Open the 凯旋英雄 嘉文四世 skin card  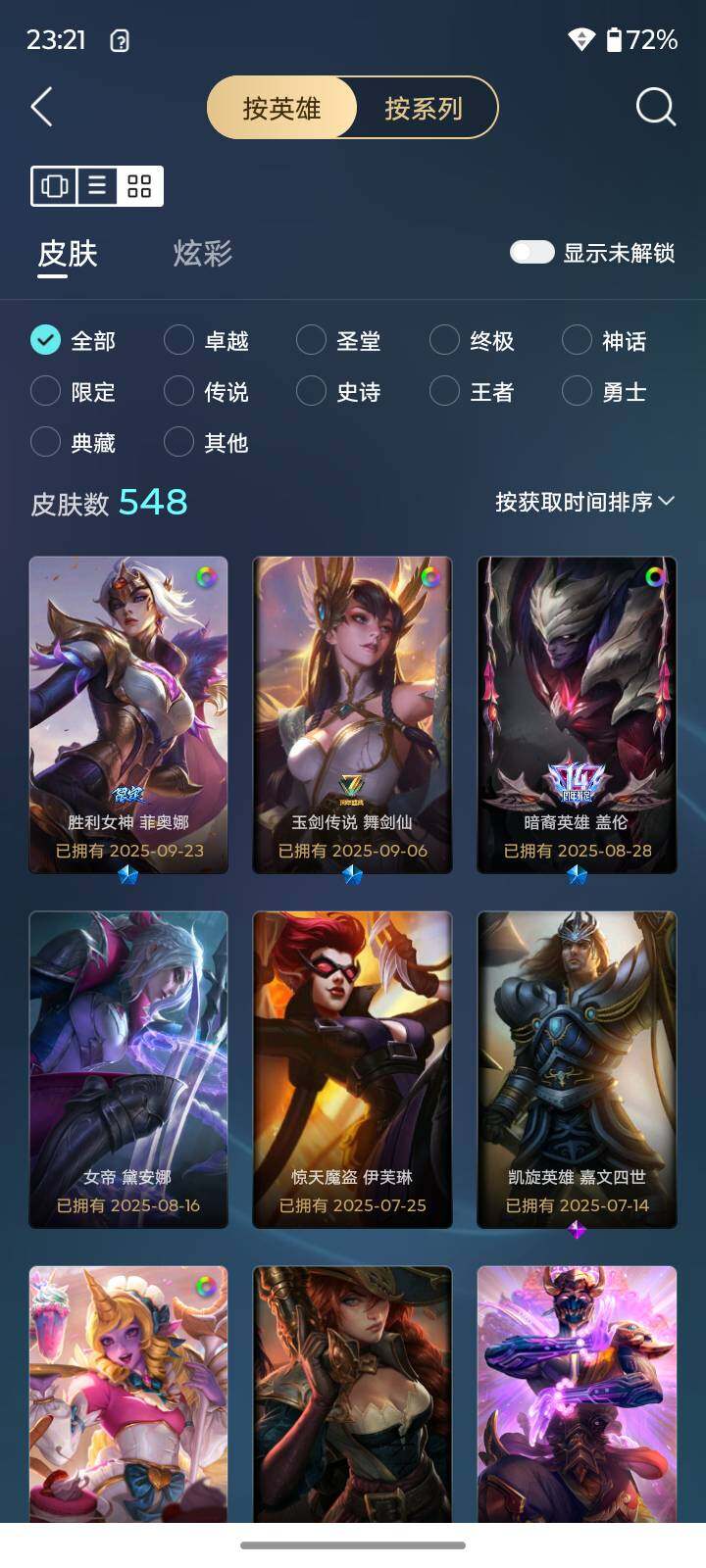(577, 1068)
